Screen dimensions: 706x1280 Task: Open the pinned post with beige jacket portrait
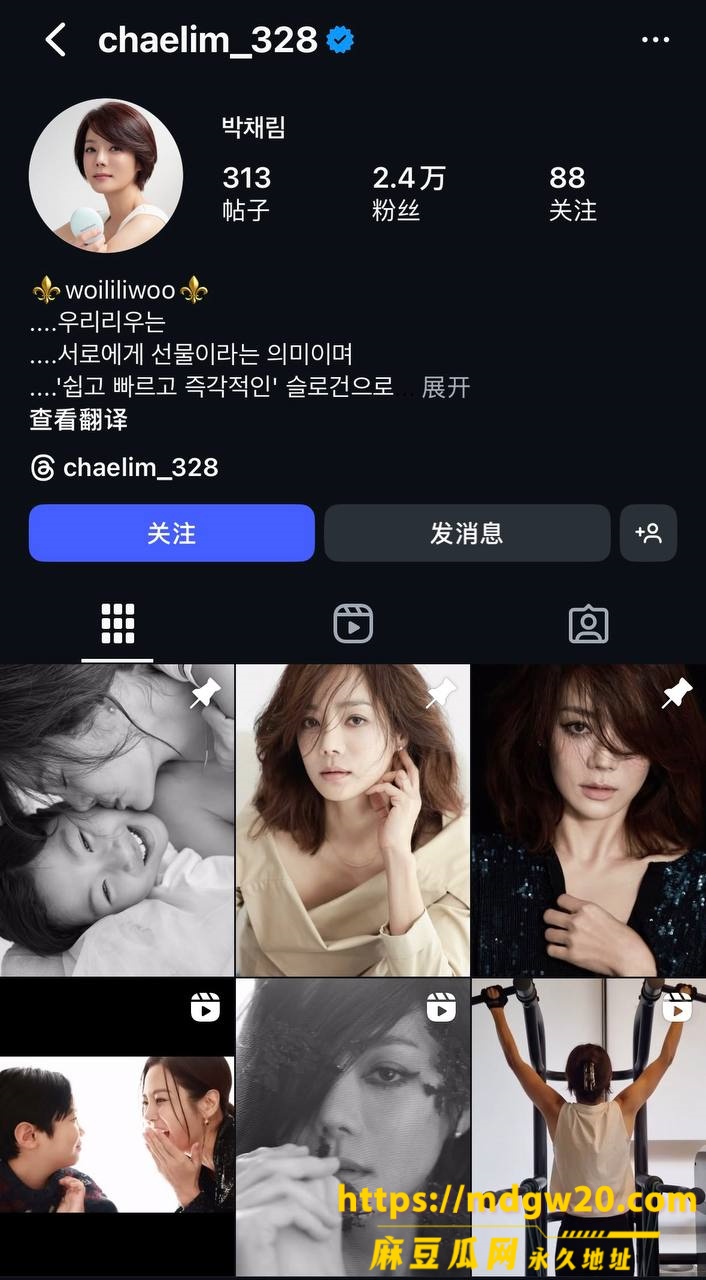click(353, 820)
